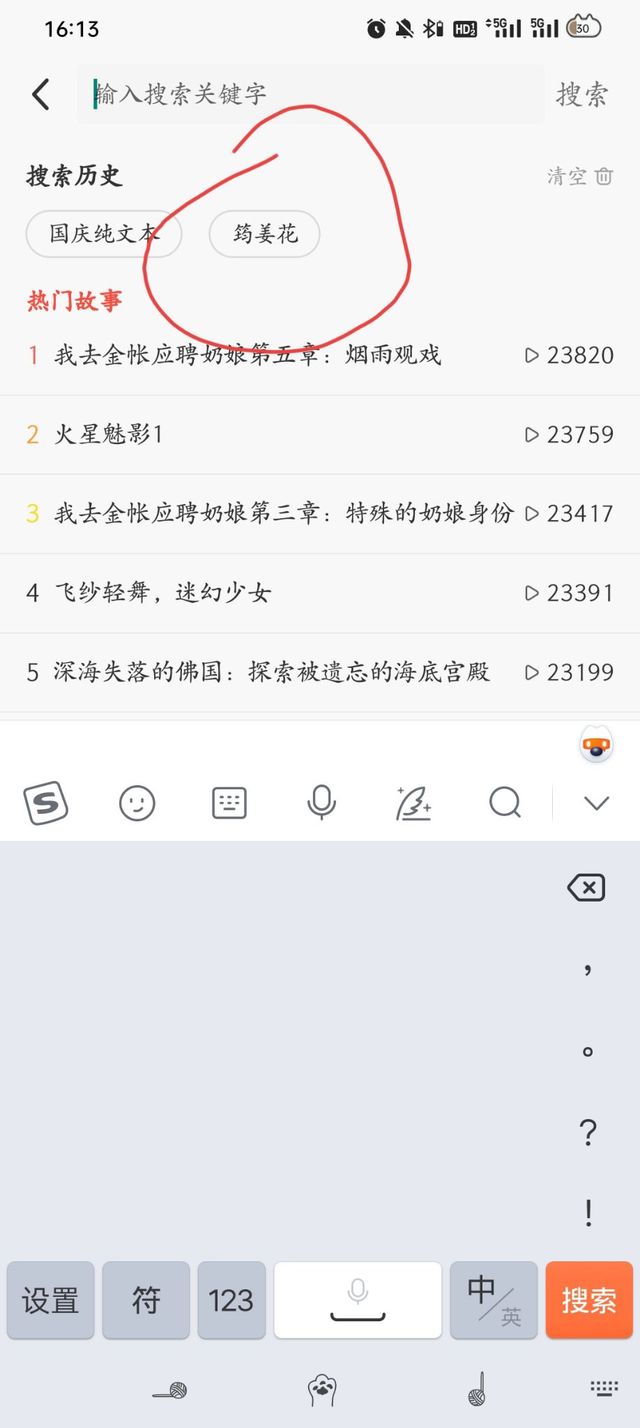
Task: Focus the search keyword input field
Action: tap(311, 95)
